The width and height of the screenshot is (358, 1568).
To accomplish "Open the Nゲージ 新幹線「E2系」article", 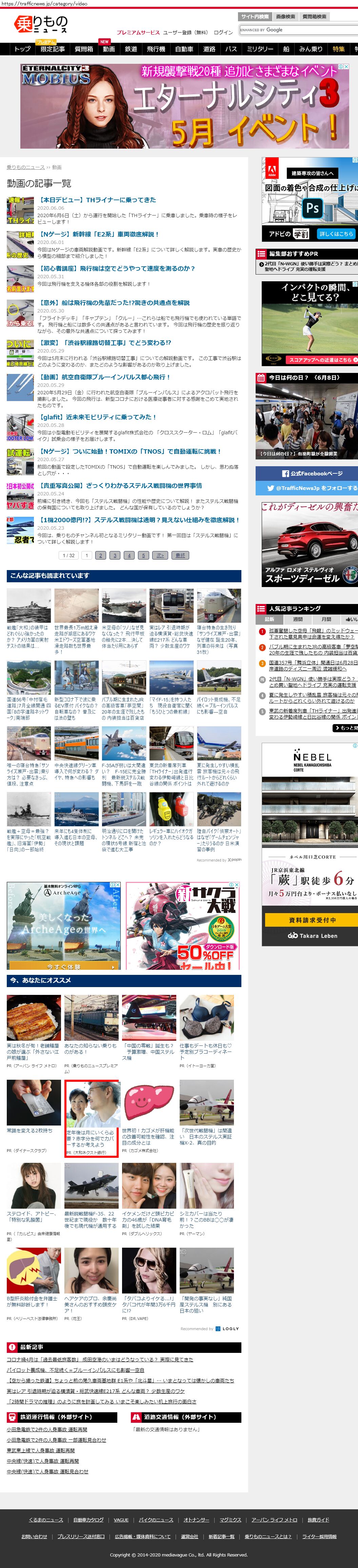I will (x=99, y=234).
